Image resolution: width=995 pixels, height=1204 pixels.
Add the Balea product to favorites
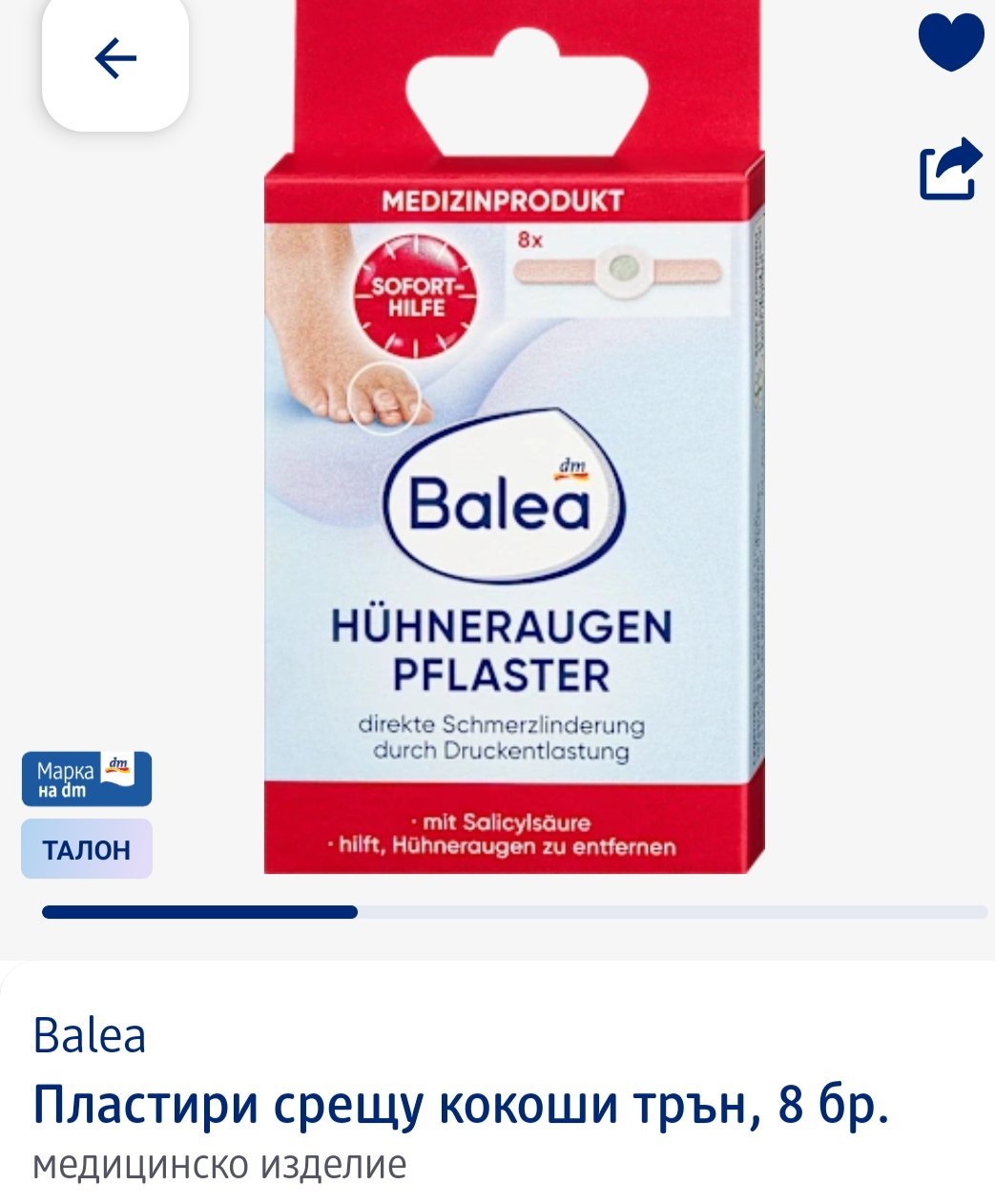pyautogui.click(x=950, y=43)
